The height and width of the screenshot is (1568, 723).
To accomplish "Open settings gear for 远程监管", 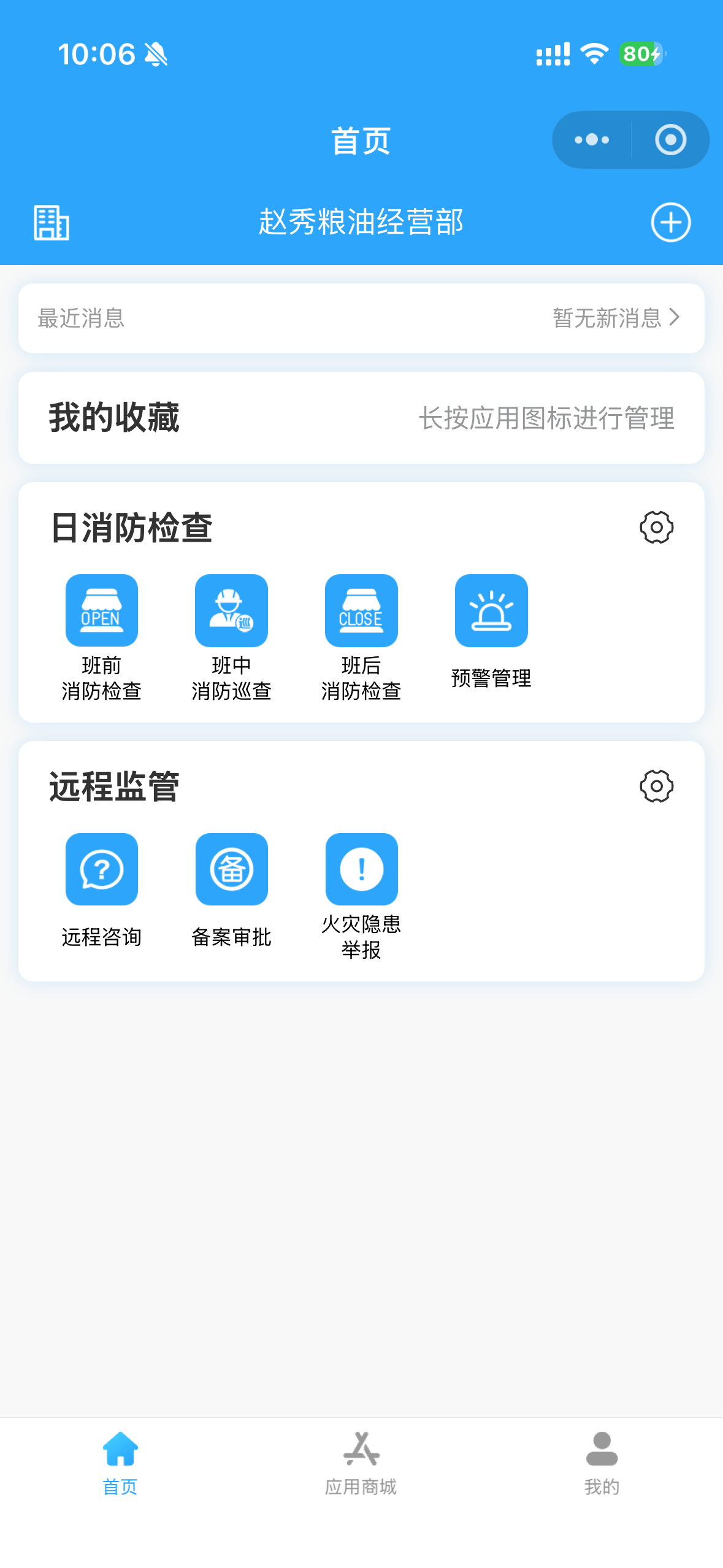I will point(656,786).
